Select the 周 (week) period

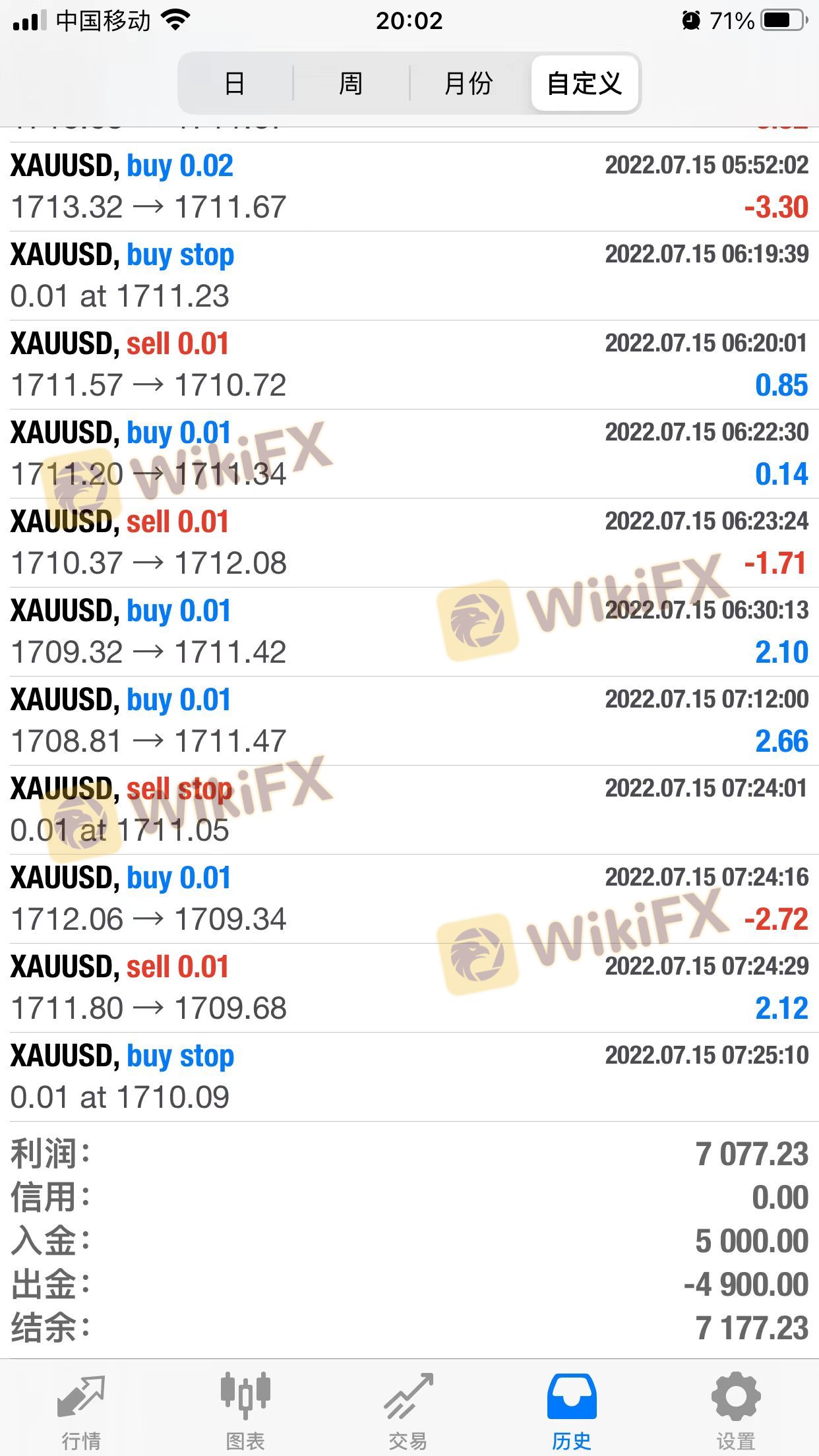(351, 84)
